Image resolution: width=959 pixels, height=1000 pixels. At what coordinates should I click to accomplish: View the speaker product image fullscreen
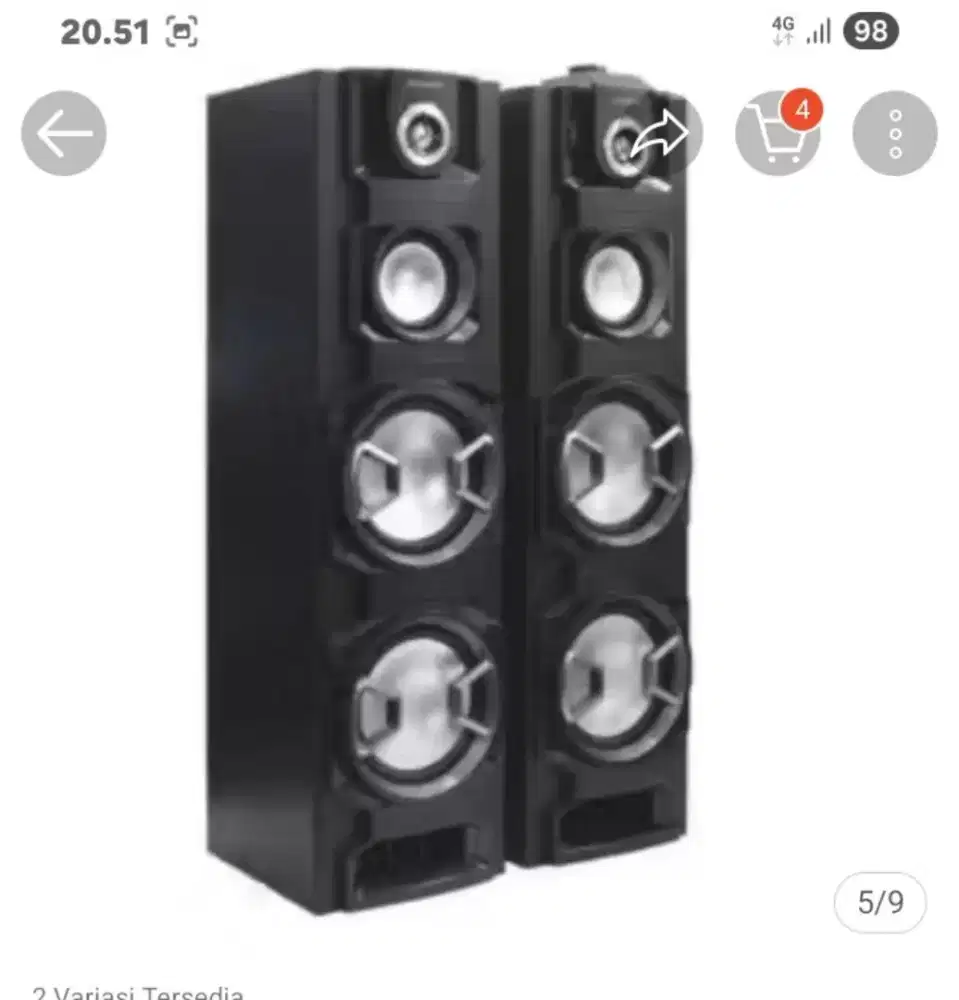[450, 500]
